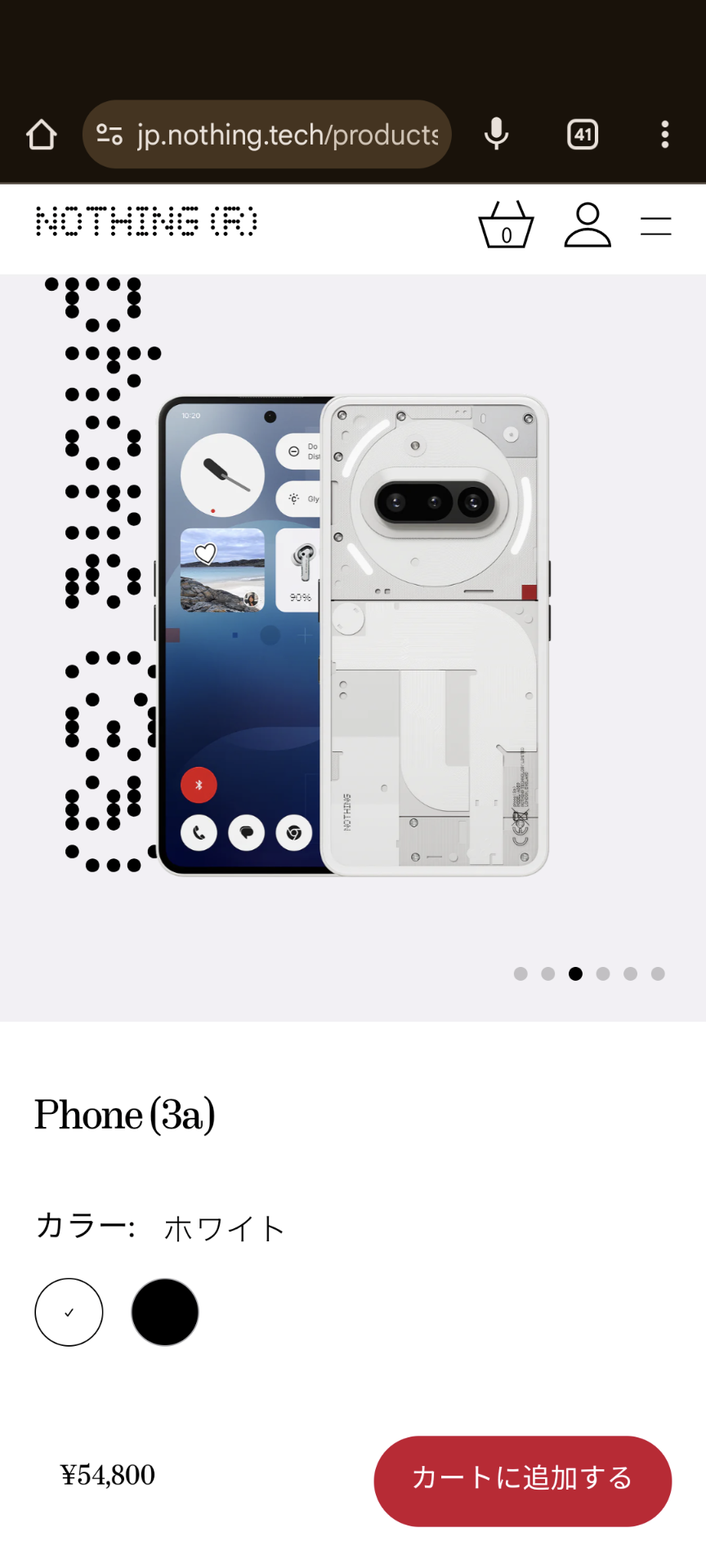Jump to the first image carousel dot
The width and height of the screenshot is (706, 1568).
point(521,973)
